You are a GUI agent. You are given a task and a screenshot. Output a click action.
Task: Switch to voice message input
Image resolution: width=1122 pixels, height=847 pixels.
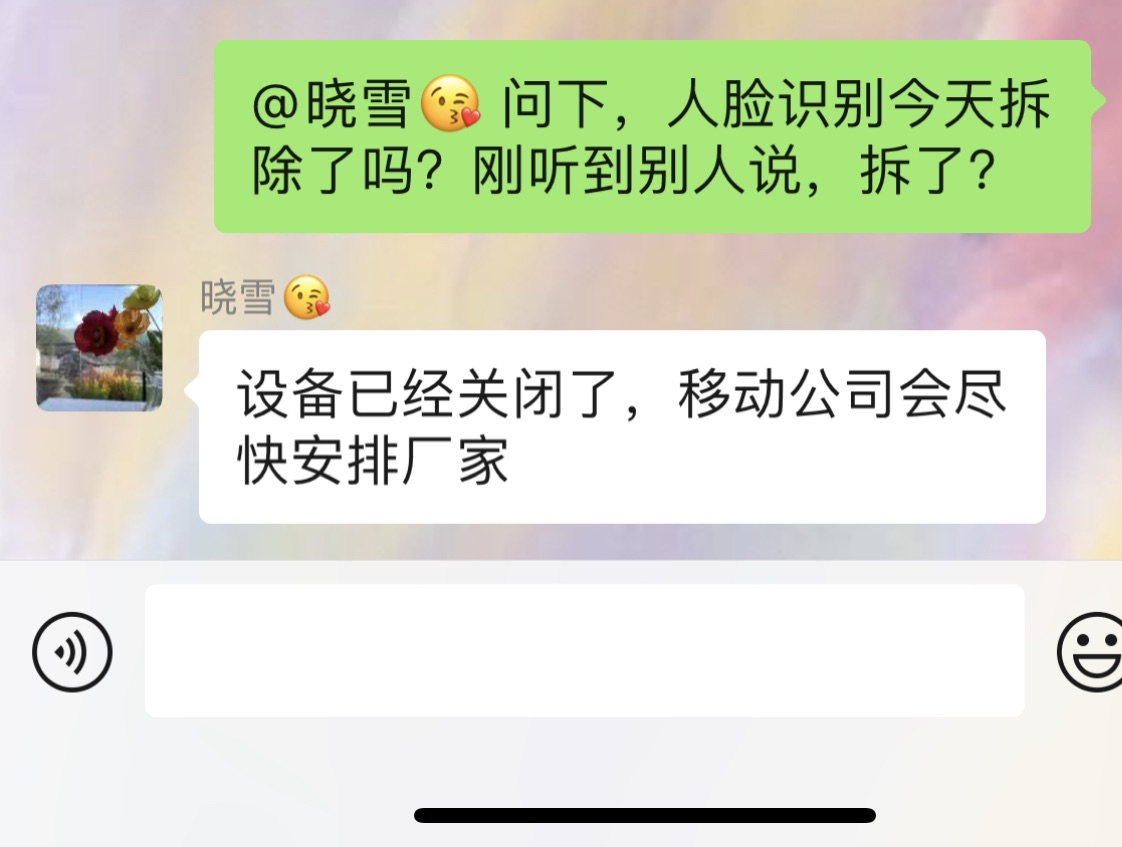point(72,652)
